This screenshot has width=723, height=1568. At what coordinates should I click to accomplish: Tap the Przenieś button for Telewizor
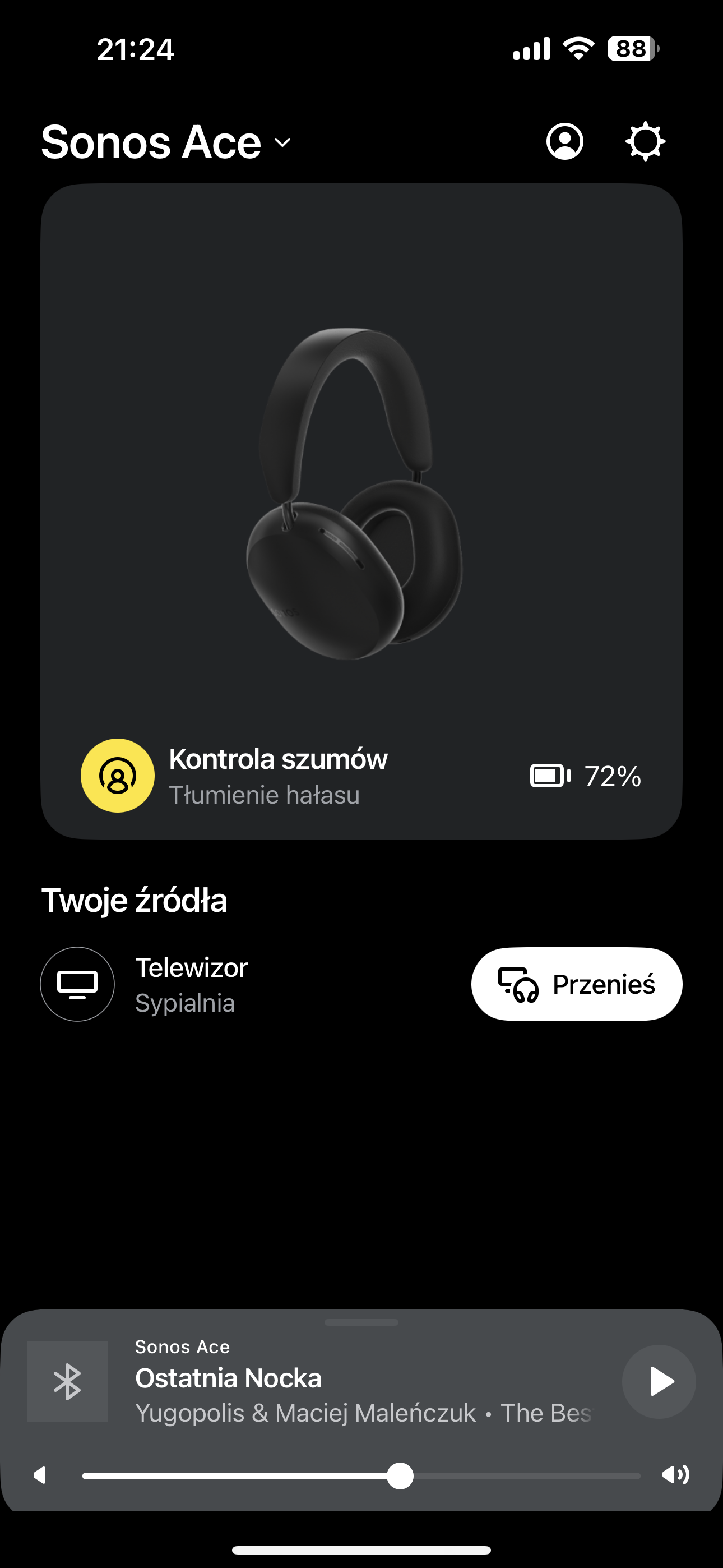tap(576, 984)
